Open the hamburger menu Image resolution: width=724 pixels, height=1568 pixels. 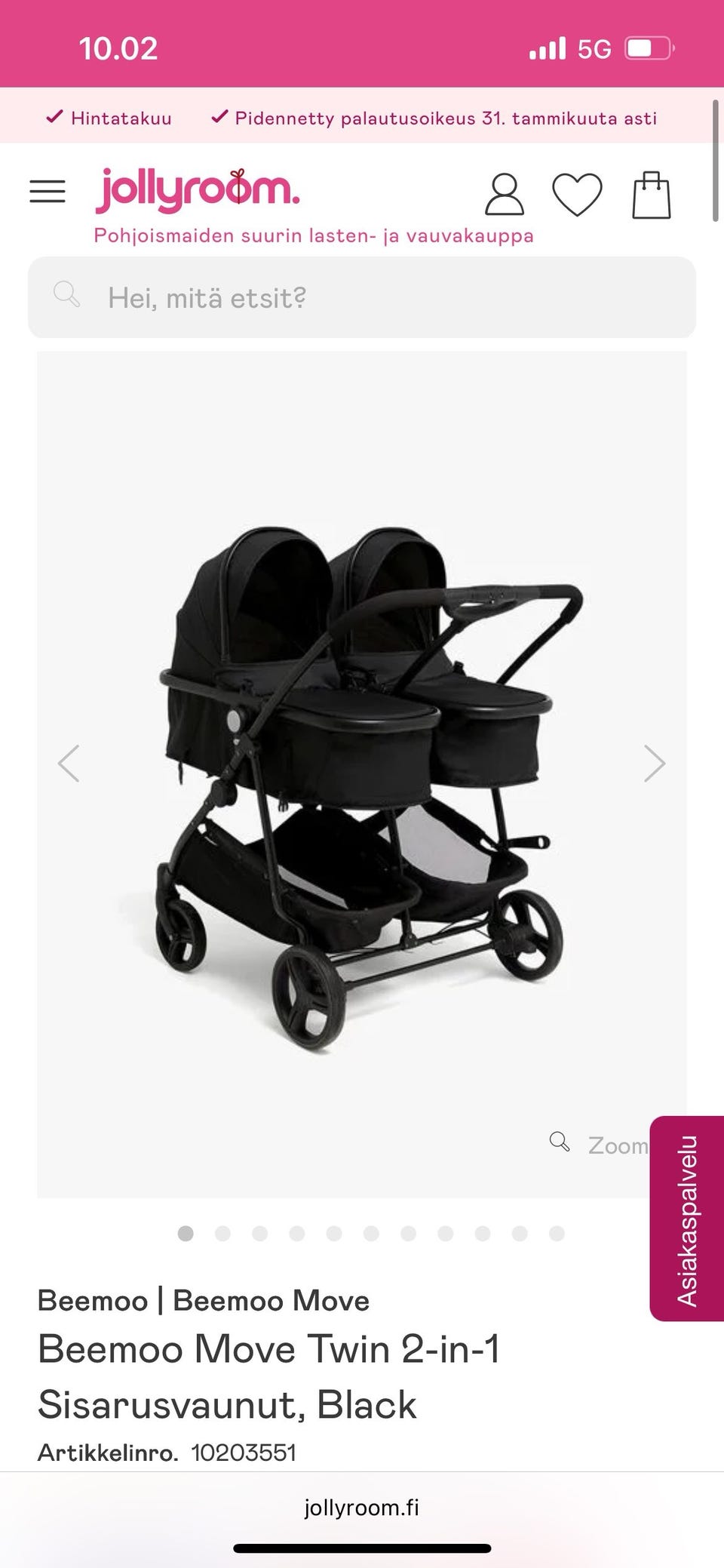[x=47, y=192]
